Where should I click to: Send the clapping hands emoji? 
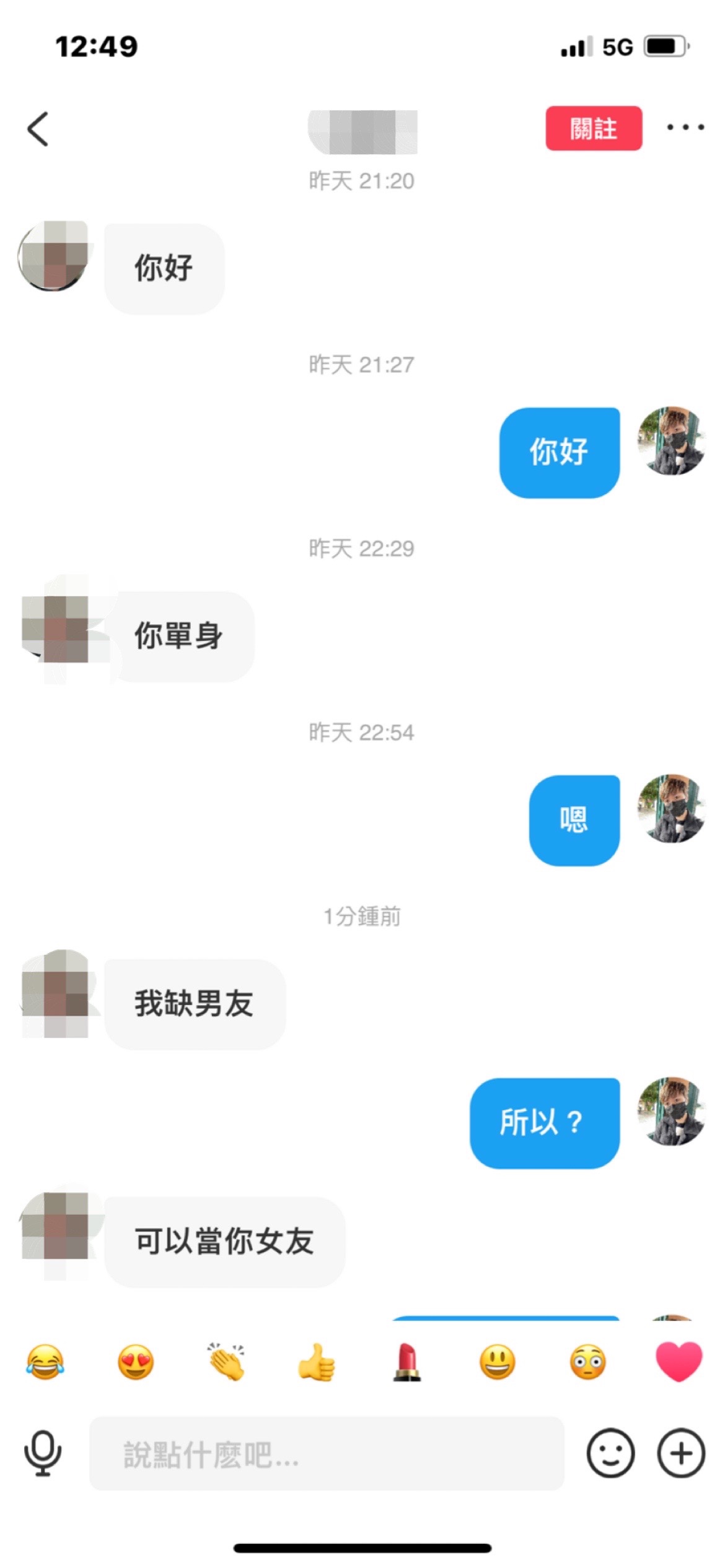(227, 1363)
